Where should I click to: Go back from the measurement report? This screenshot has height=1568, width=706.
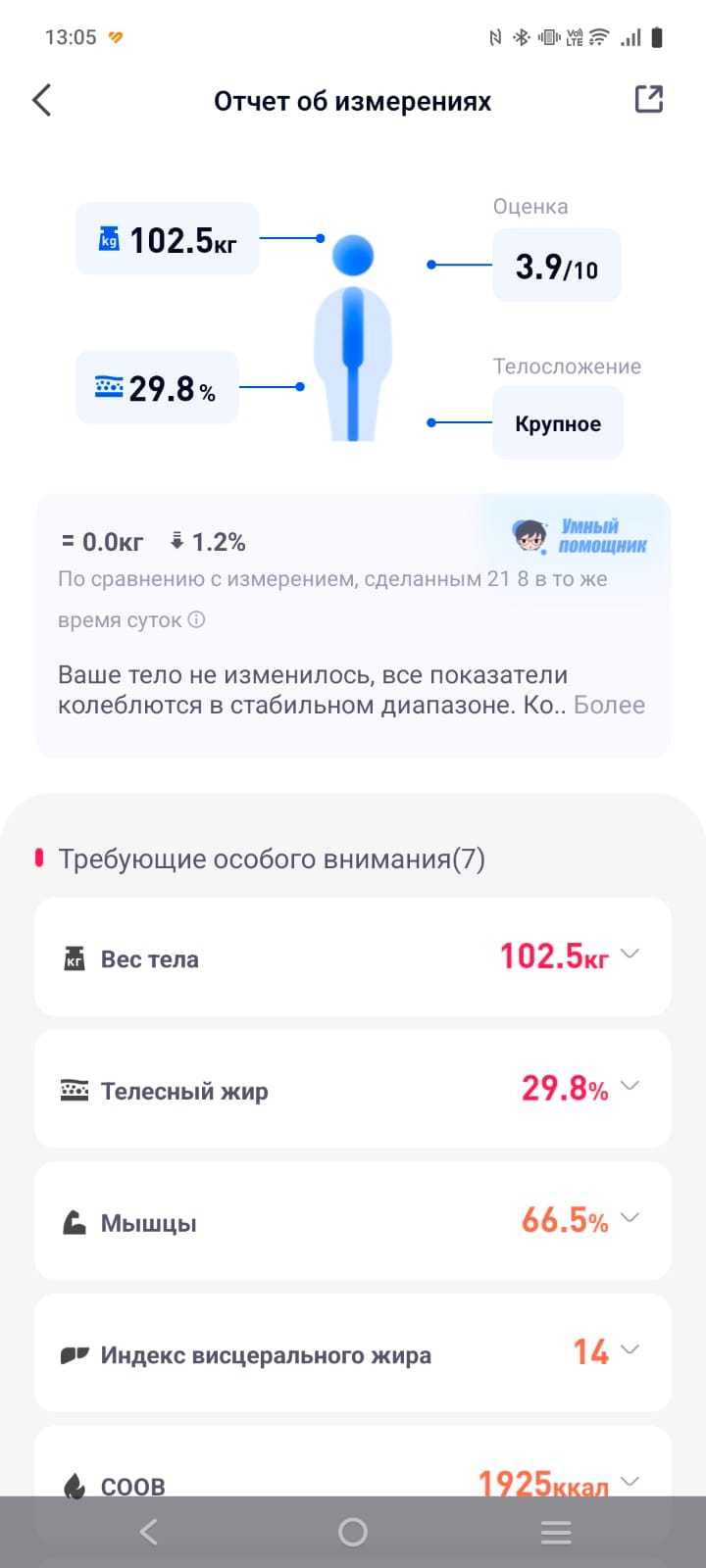(42, 100)
